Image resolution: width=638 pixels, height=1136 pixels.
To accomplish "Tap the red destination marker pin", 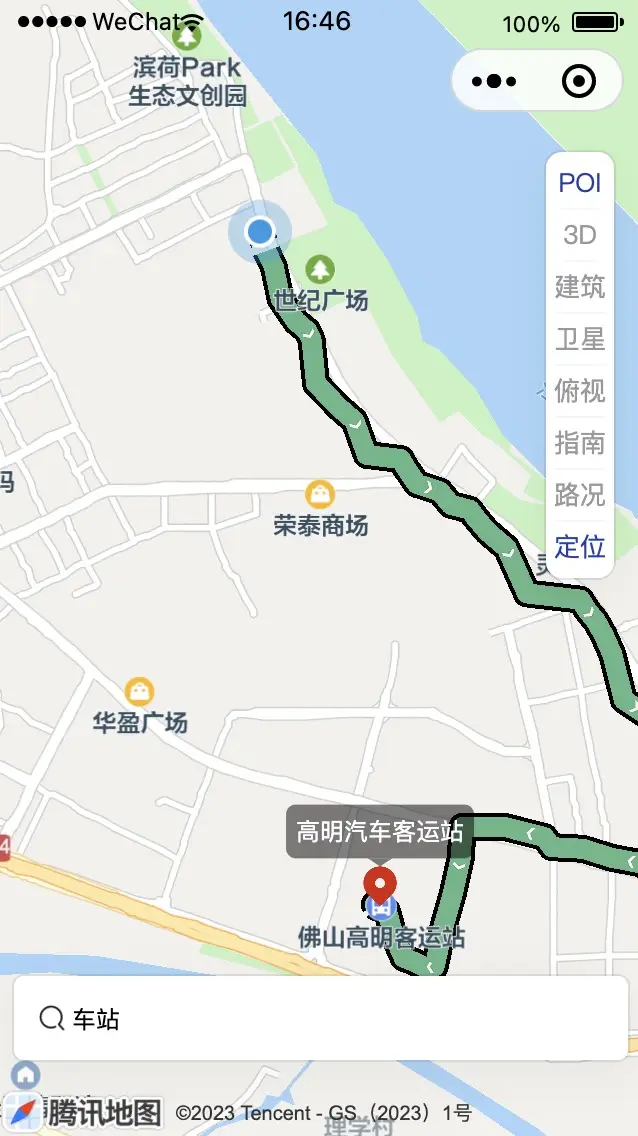I will pos(380,885).
